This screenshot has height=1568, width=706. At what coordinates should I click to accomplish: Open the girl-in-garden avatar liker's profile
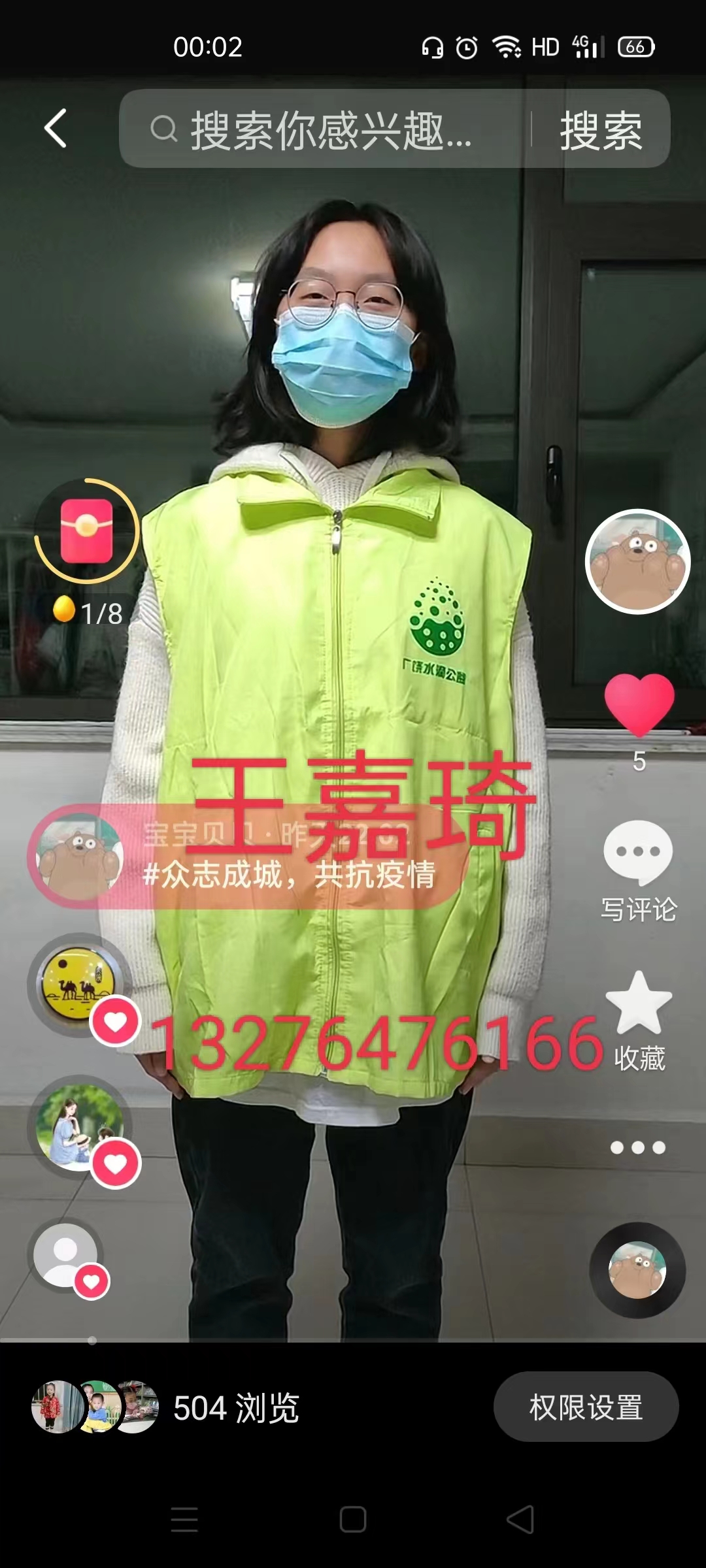80,1126
